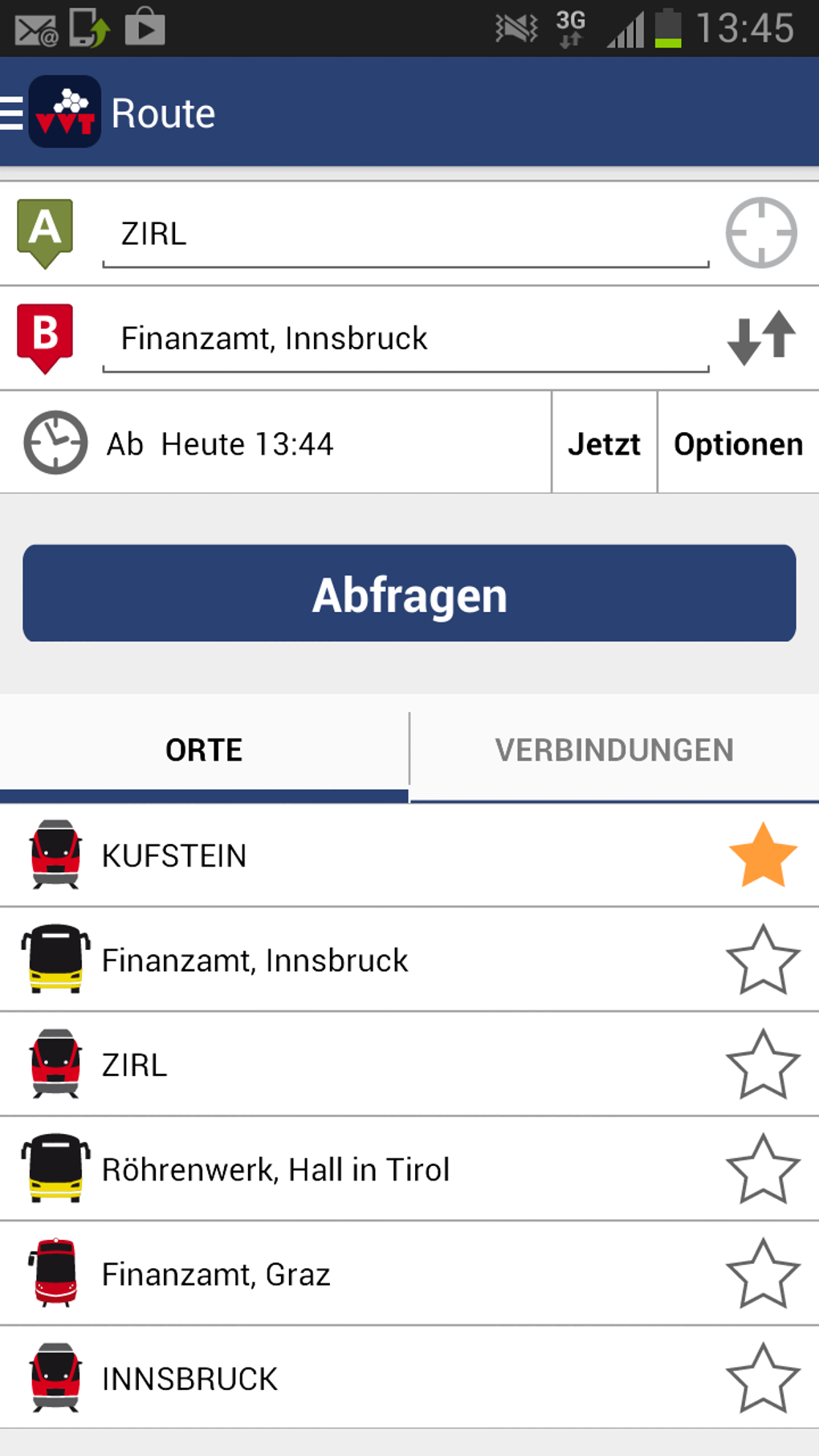Viewport: 819px width, 1456px height.
Task: Star Röhrenwerk, Hall in Tirol
Action: click(x=762, y=1169)
